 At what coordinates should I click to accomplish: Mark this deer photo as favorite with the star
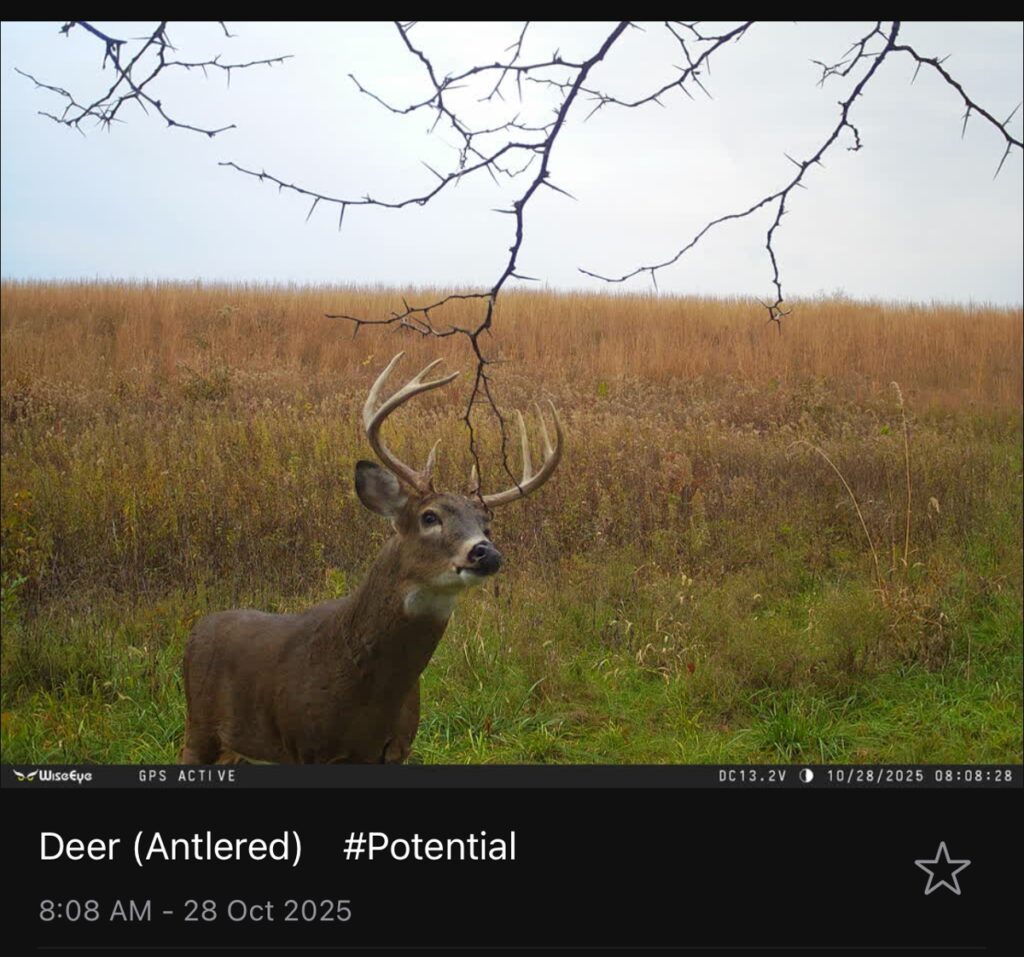click(x=942, y=868)
